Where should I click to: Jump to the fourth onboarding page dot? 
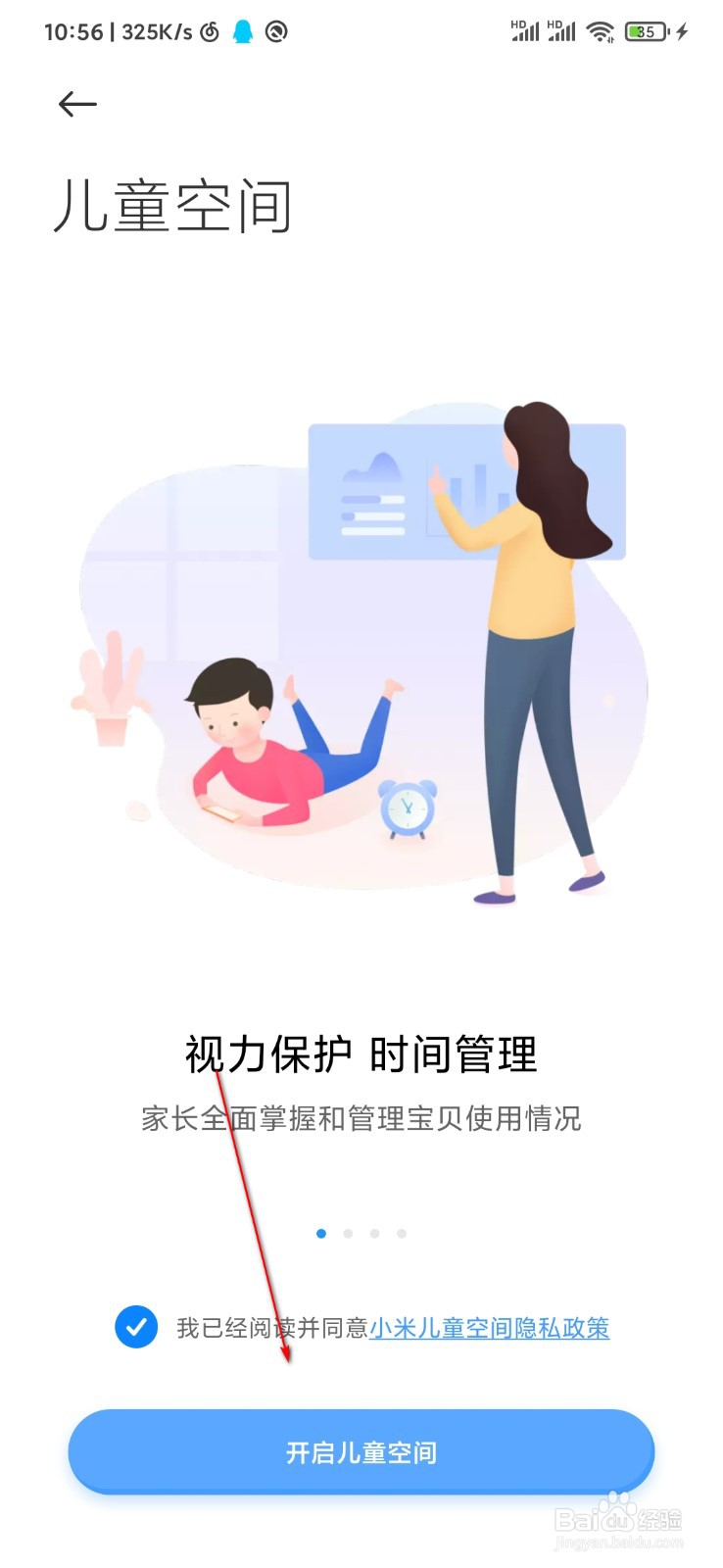tap(402, 1233)
